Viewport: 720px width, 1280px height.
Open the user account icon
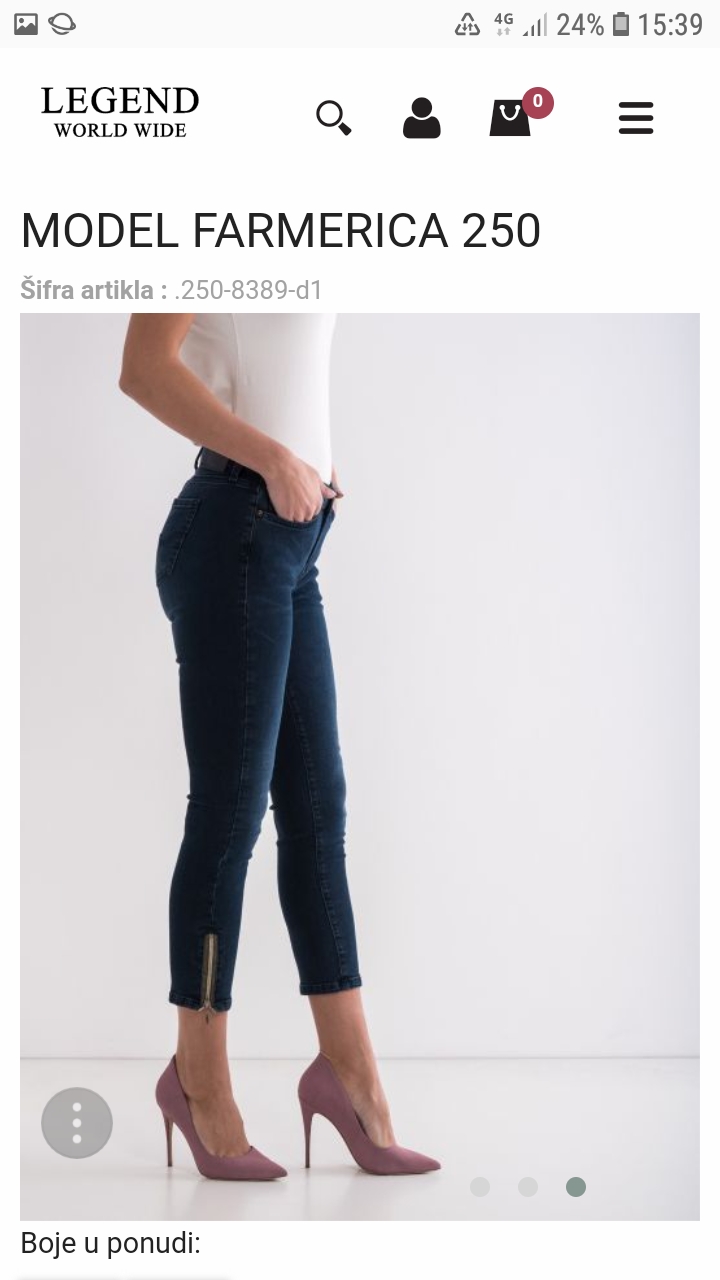click(421, 118)
